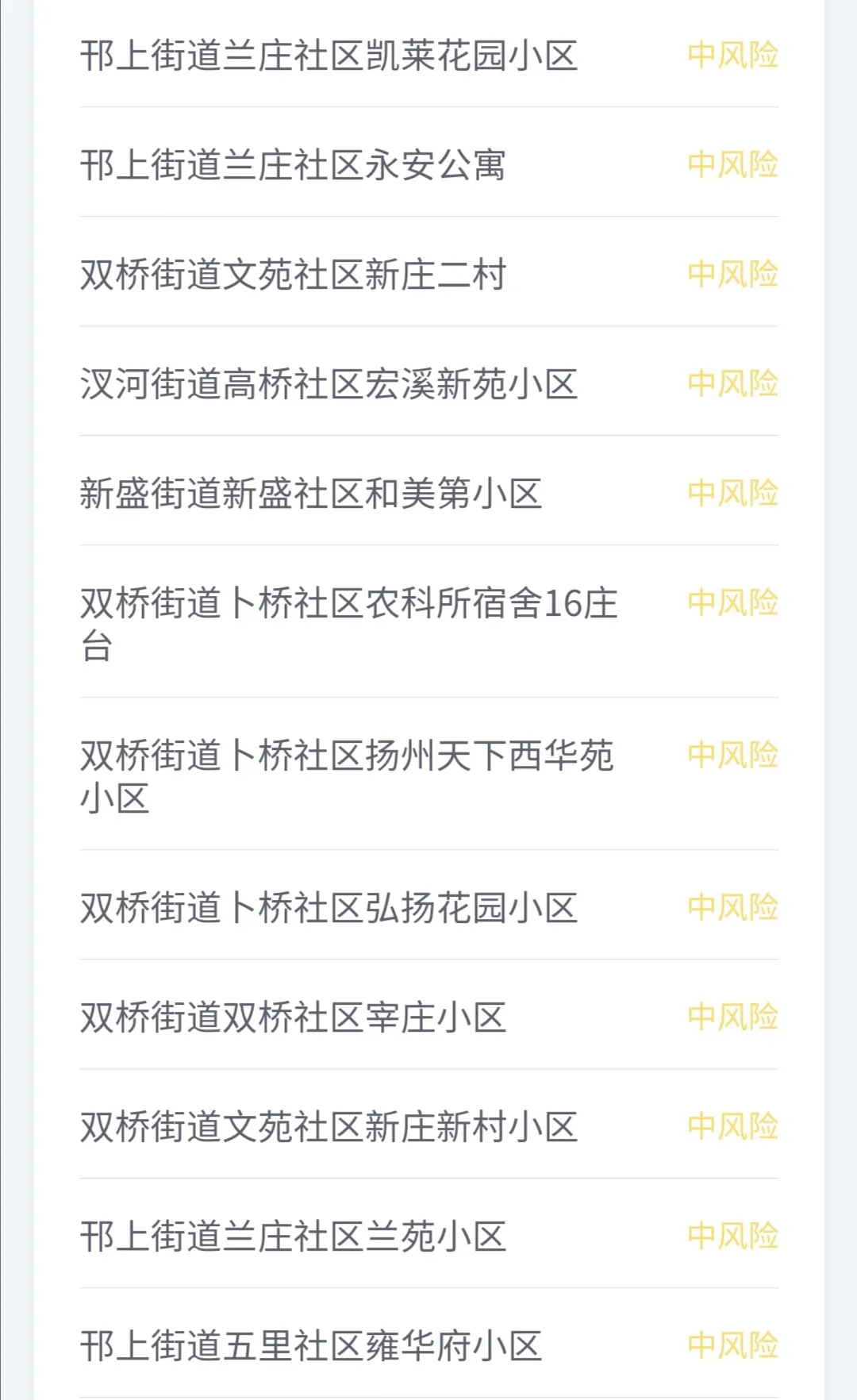This screenshot has height=1400, width=857.
Task: Open the 汊河街道高桥社区宏溪新苑小区 entry
Action: [329, 385]
